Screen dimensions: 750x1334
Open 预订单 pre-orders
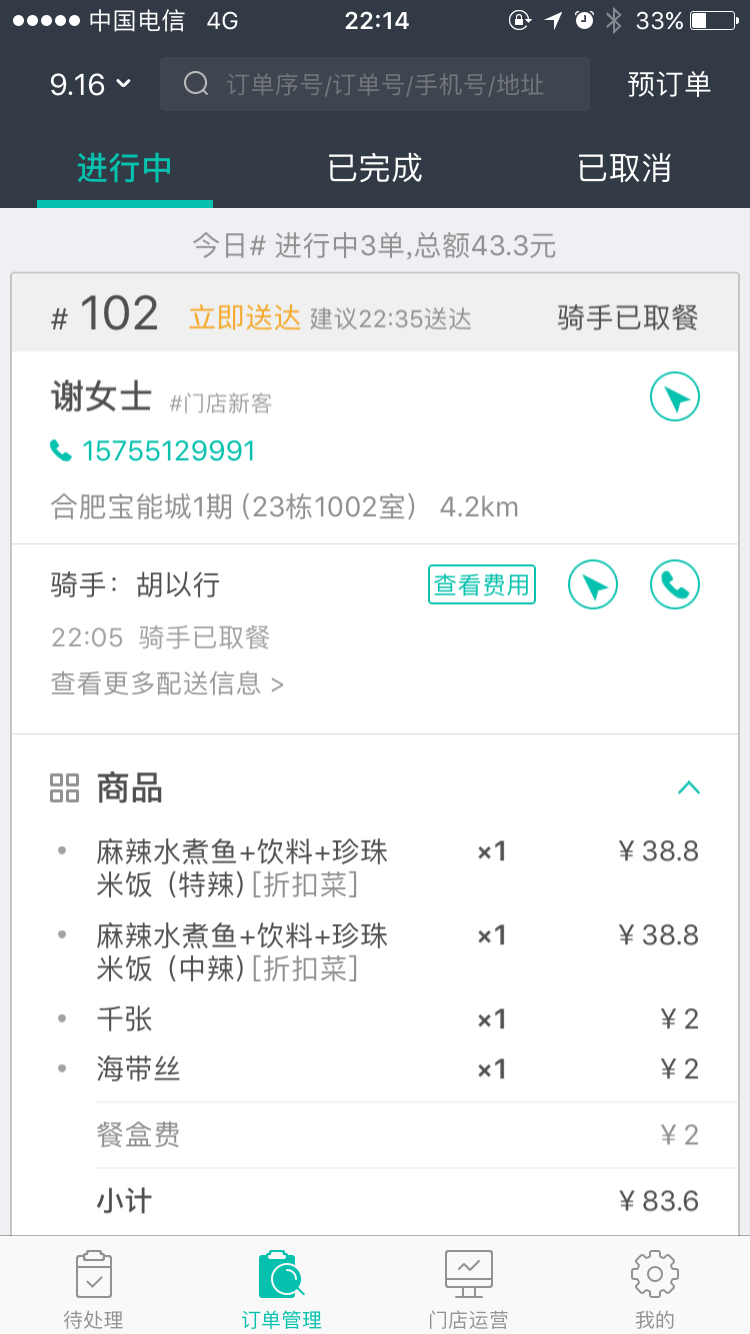click(669, 84)
